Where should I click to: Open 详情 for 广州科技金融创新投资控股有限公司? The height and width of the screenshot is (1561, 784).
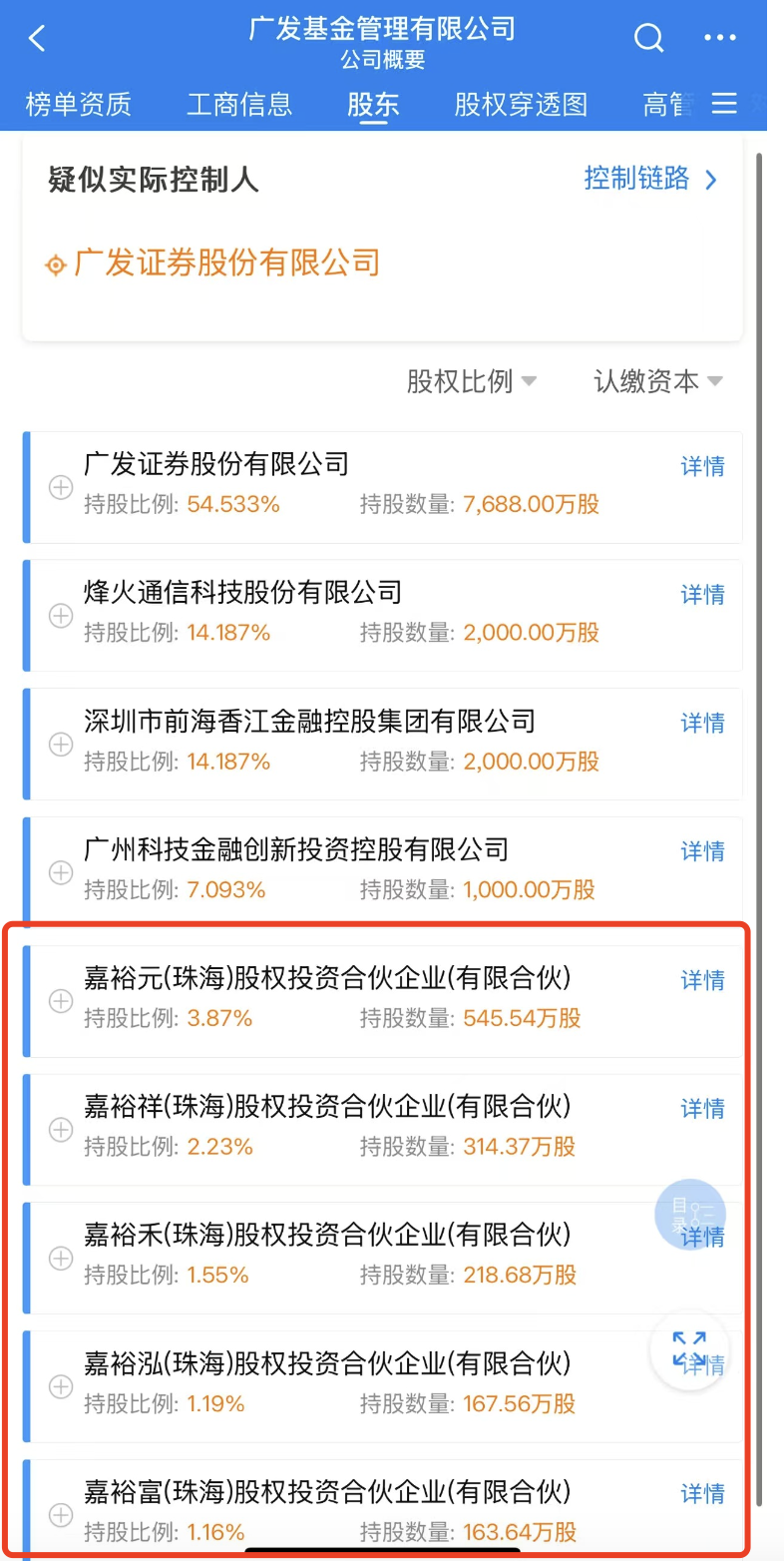703,851
